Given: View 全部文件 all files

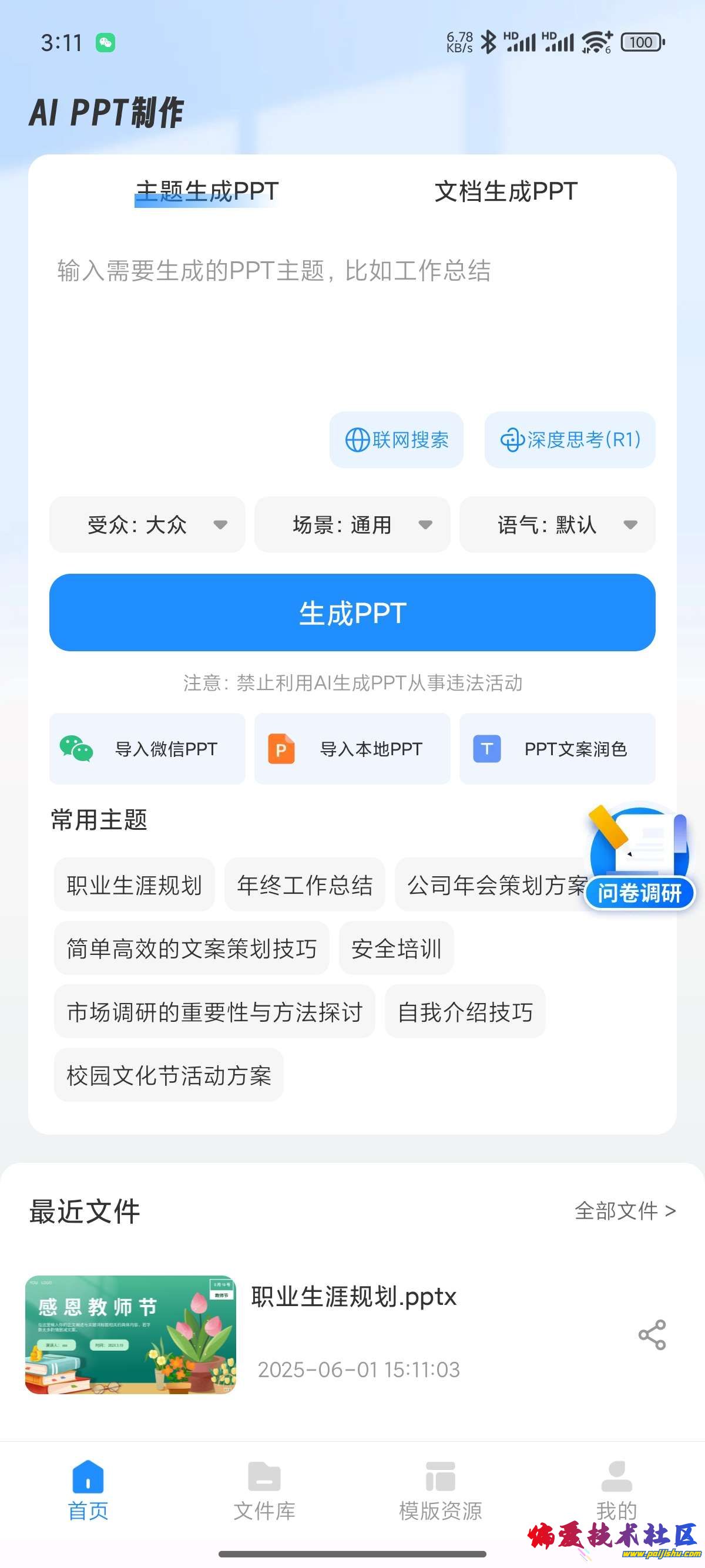Looking at the screenshot, I should 625,1211.
